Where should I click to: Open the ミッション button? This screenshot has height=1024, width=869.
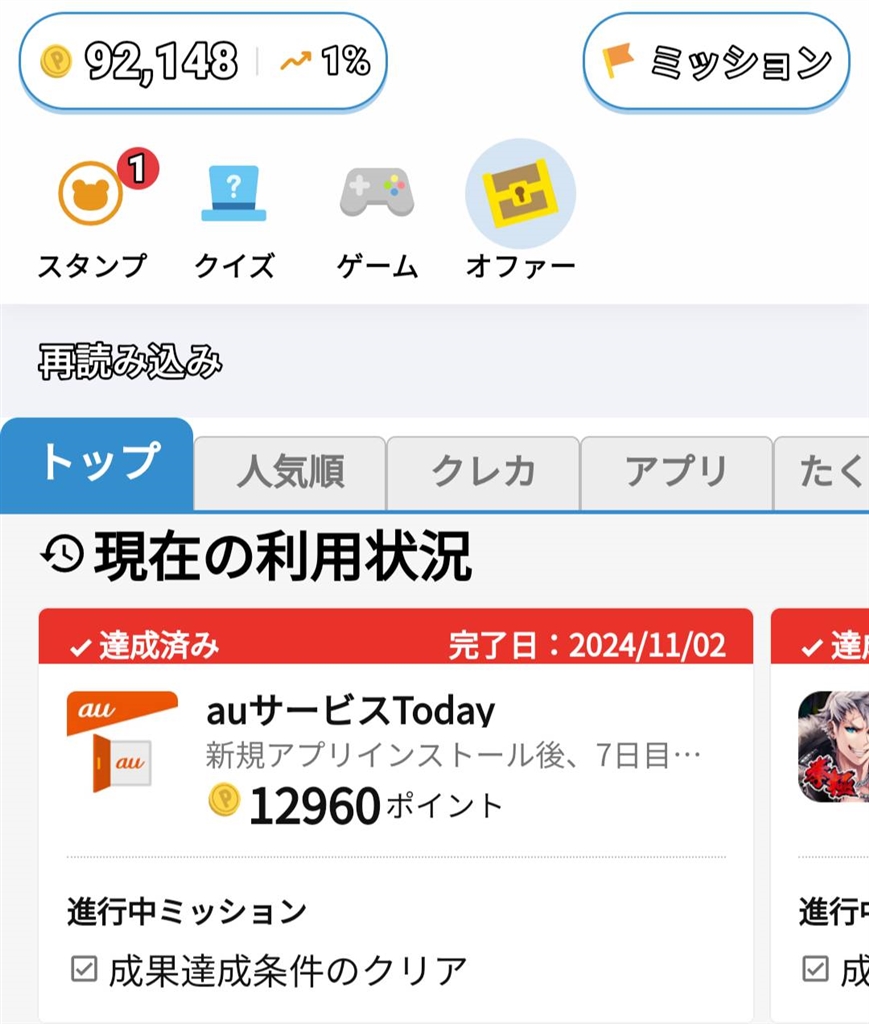pos(716,62)
